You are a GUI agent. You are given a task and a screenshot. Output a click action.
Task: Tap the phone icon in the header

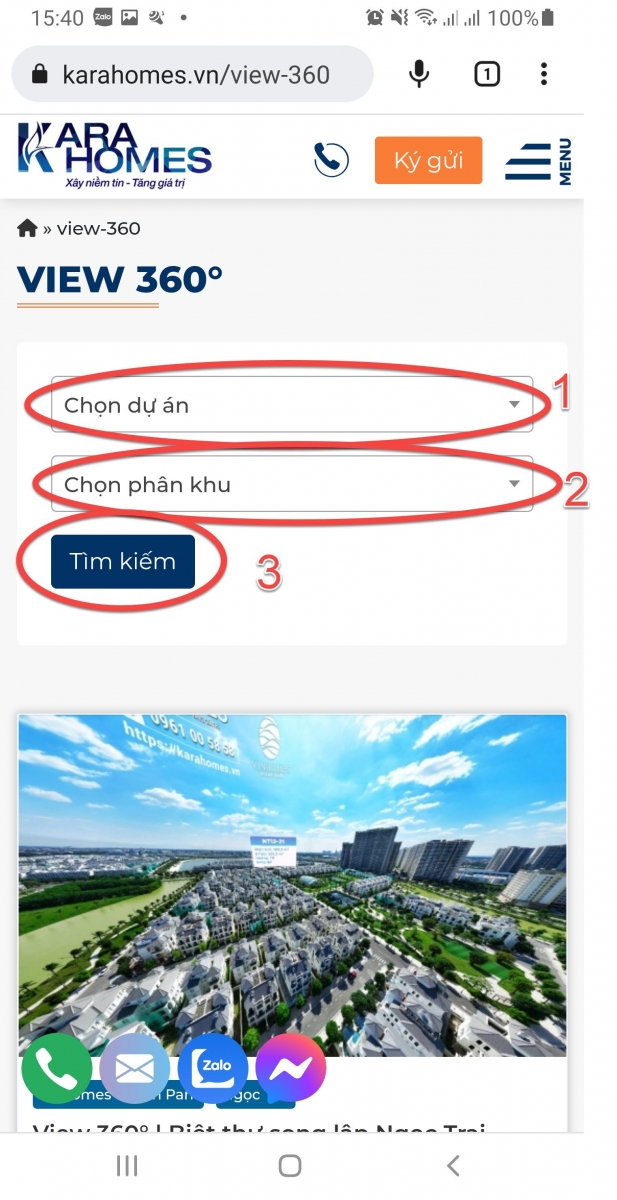[331, 160]
